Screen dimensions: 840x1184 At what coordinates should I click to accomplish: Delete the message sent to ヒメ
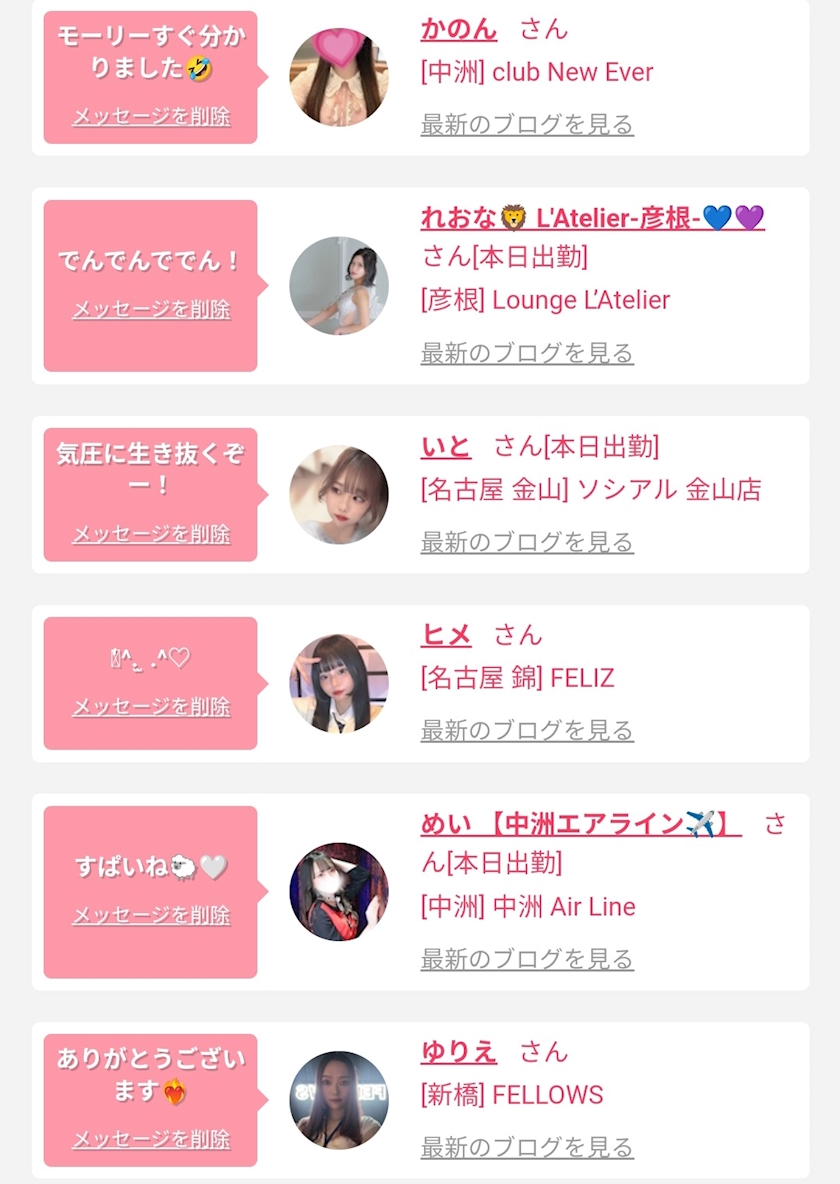pyautogui.click(x=151, y=706)
